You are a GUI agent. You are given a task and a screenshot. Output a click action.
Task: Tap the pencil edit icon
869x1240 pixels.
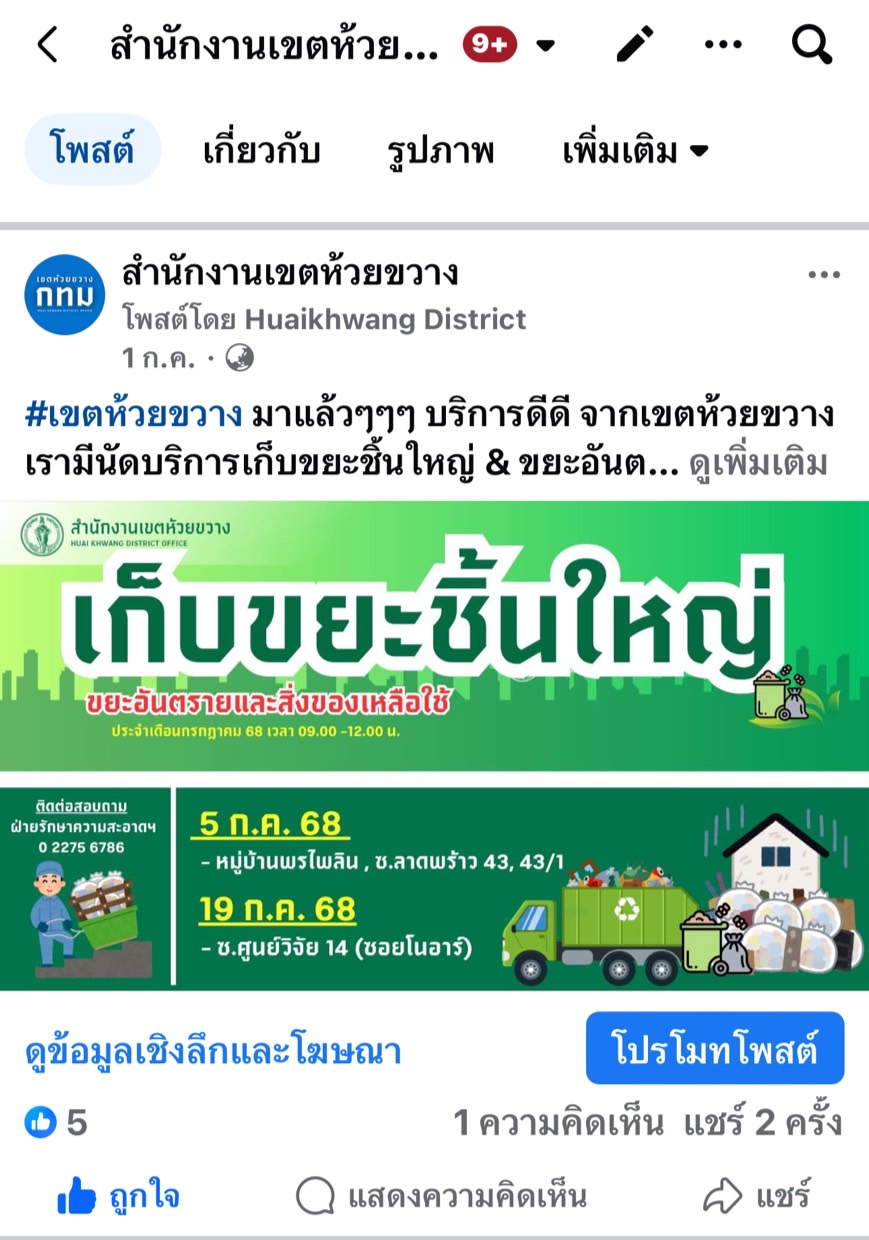634,45
